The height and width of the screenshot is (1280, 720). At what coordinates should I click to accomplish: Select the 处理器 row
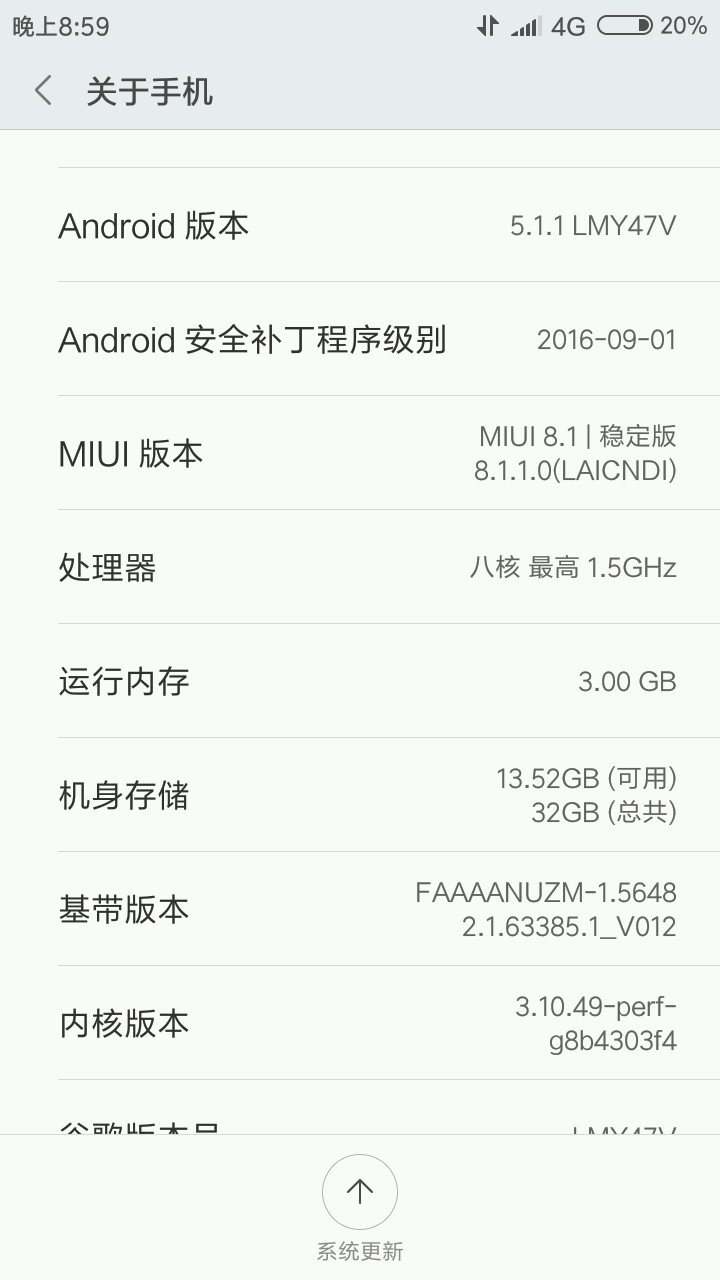tap(360, 567)
